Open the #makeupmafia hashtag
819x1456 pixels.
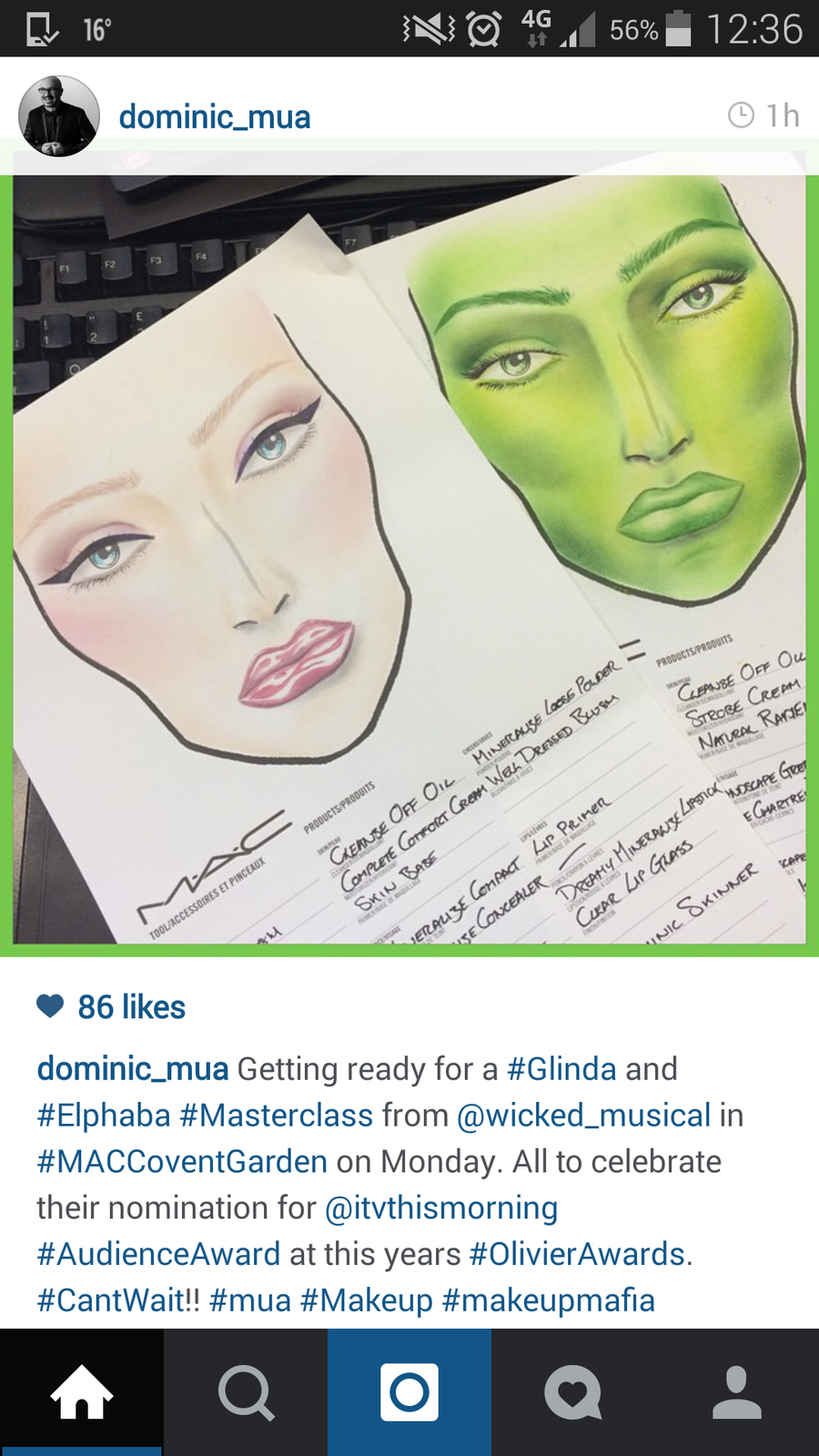click(x=548, y=1300)
